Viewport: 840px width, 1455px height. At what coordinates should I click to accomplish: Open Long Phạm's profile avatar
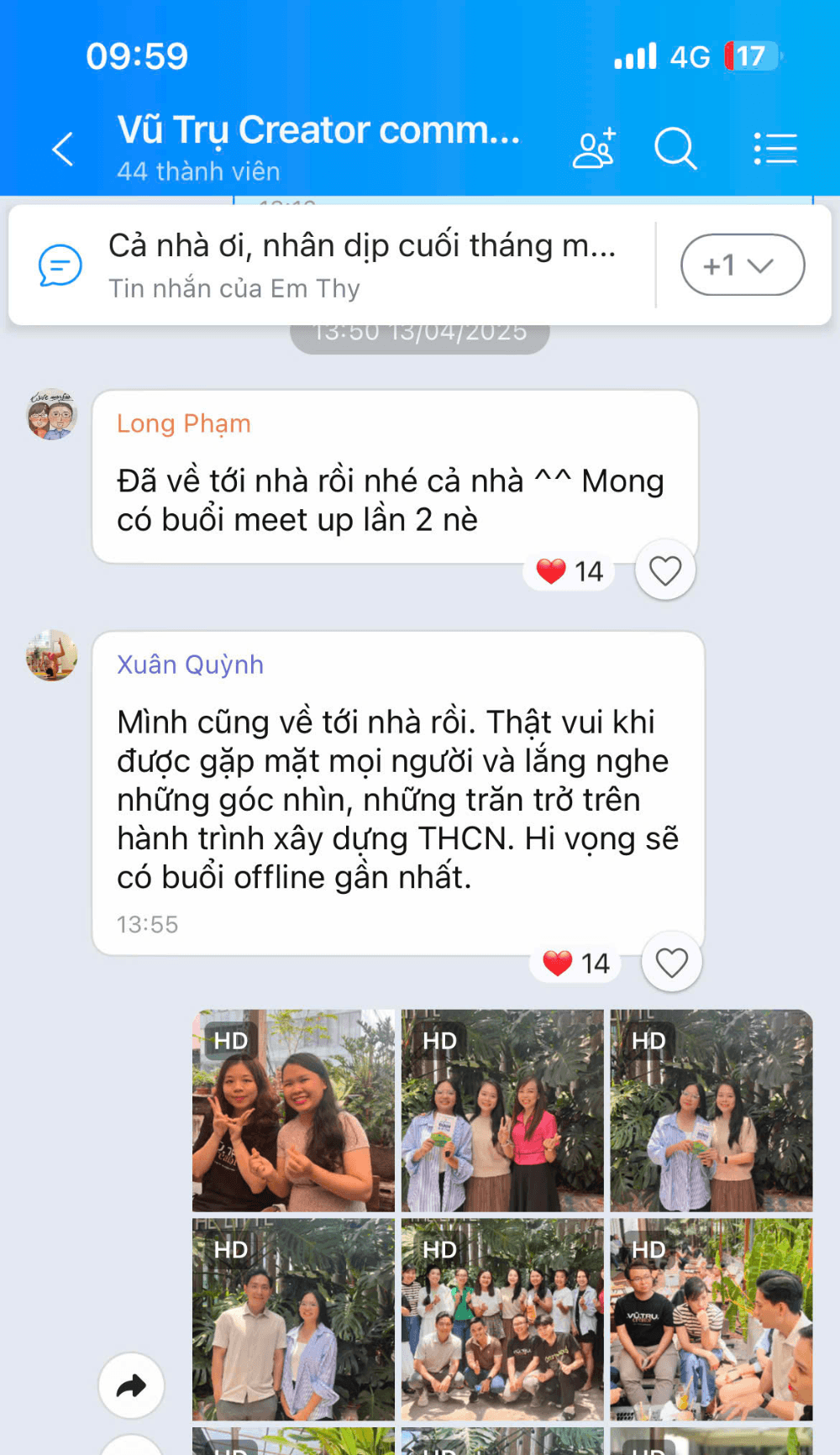click(x=52, y=415)
